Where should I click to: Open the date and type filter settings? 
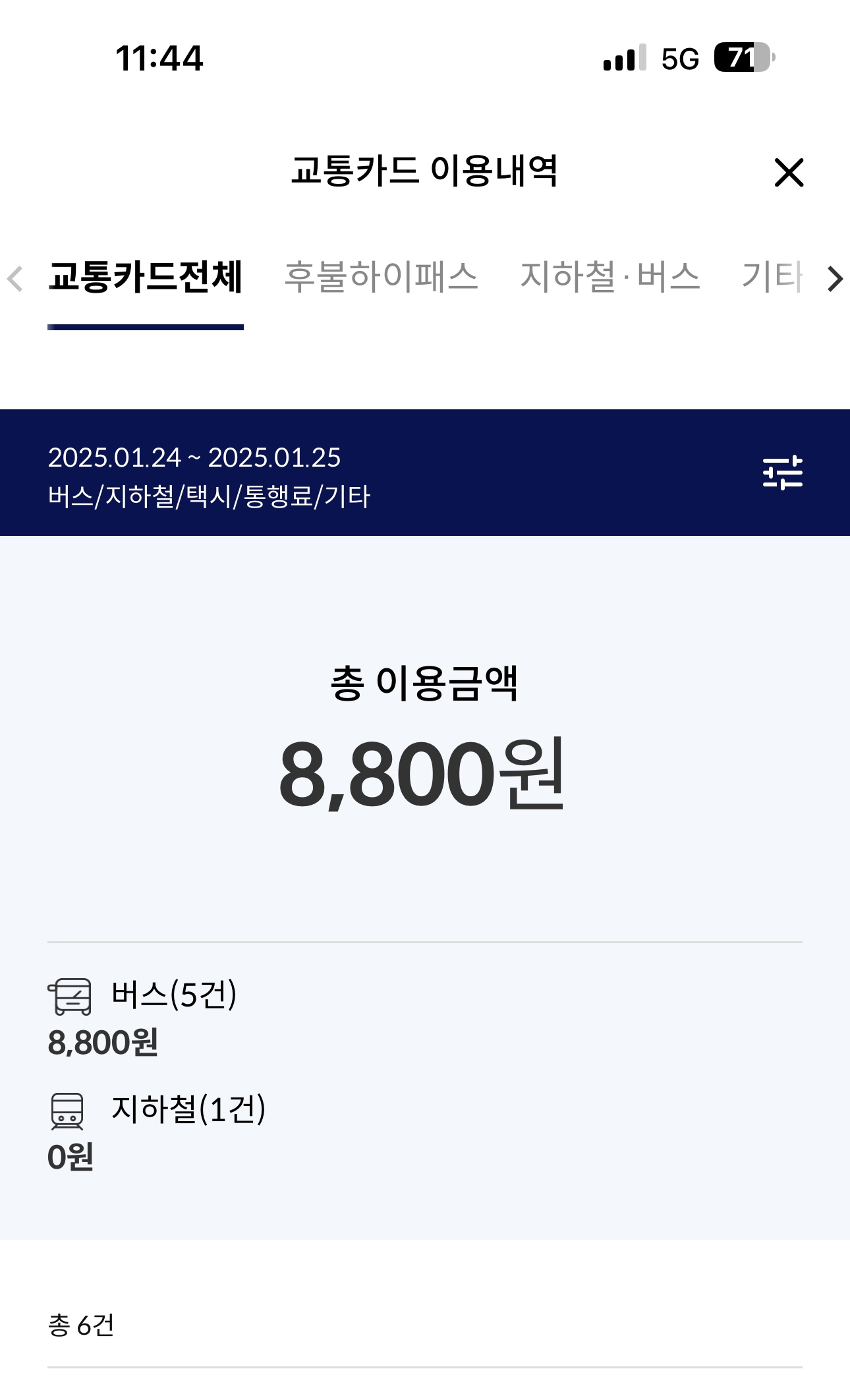point(782,472)
